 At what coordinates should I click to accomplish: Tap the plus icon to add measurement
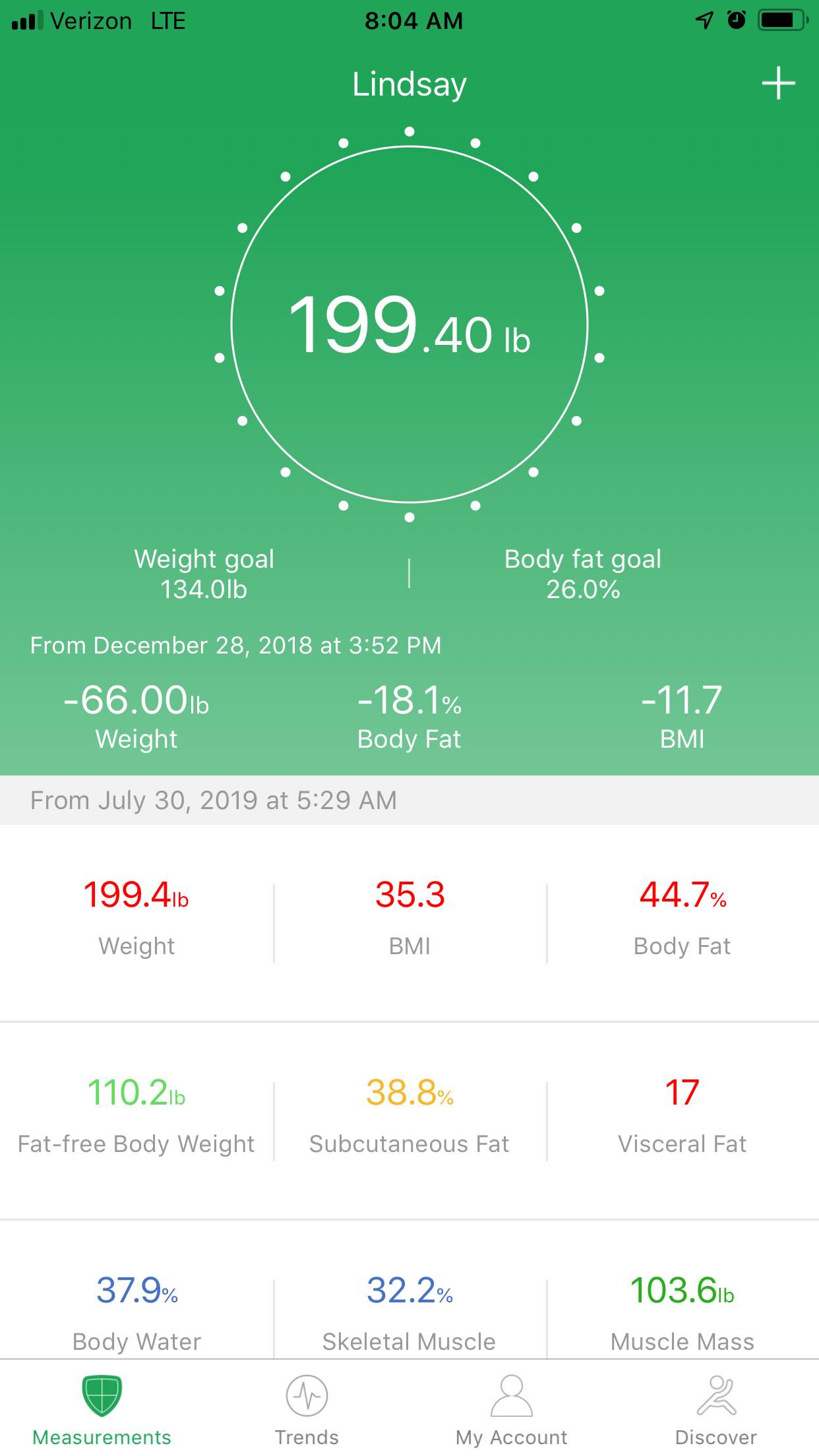tap(778, 83)
